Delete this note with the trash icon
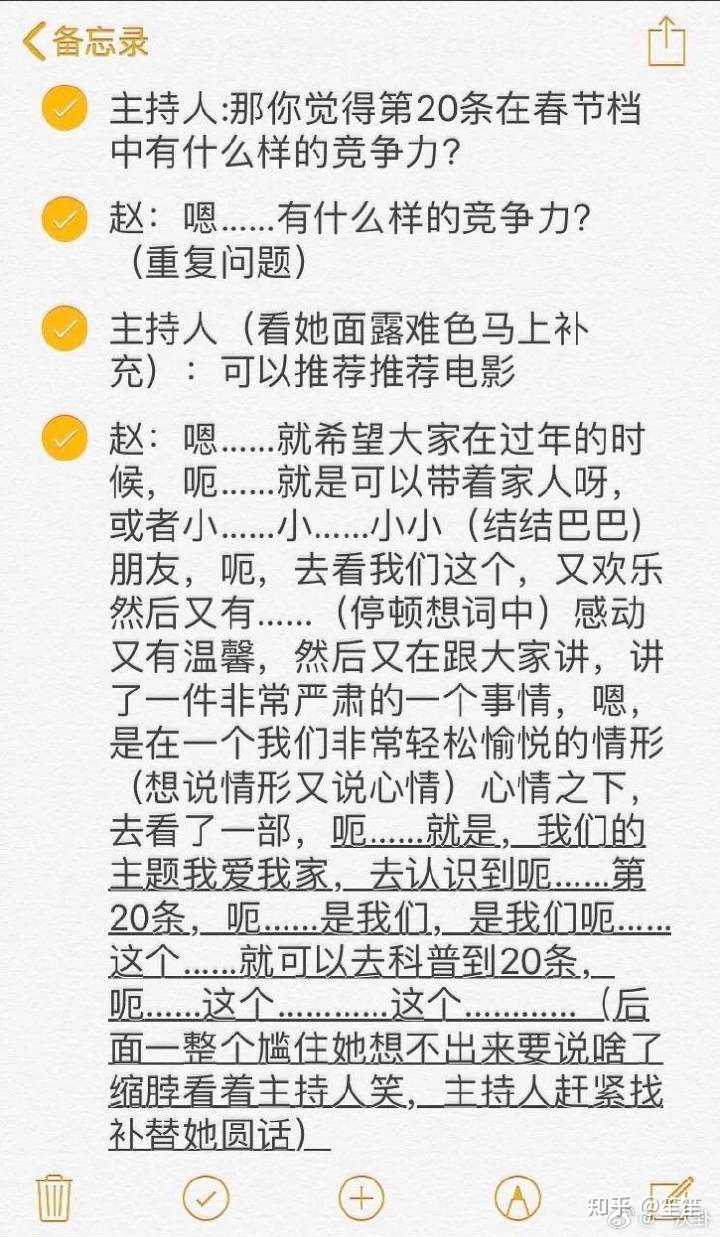Screen dimensions: 720x1237 tap(54, 1197)
